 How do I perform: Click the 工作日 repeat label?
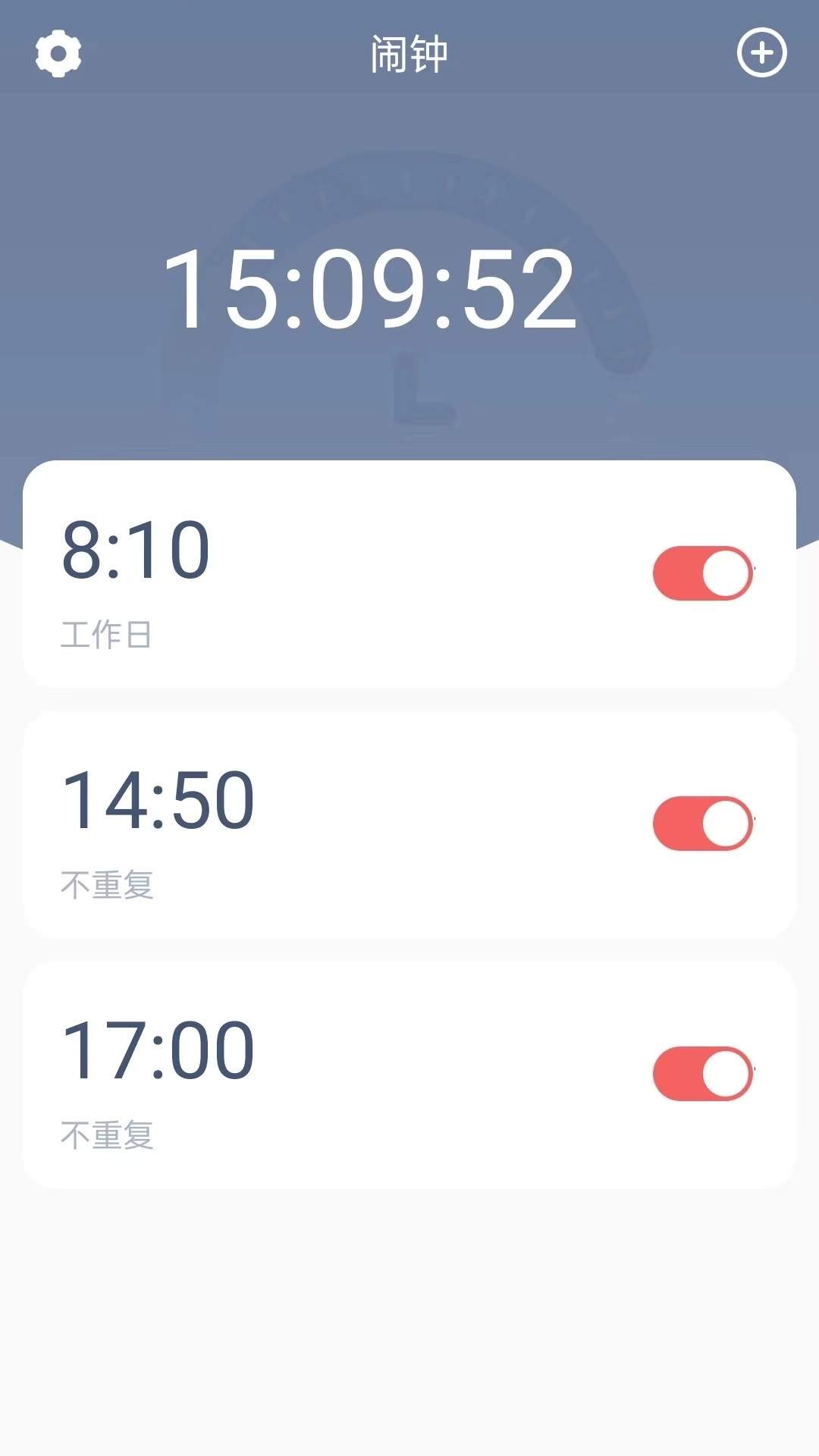pyautogui.click(x=107, y=635)
